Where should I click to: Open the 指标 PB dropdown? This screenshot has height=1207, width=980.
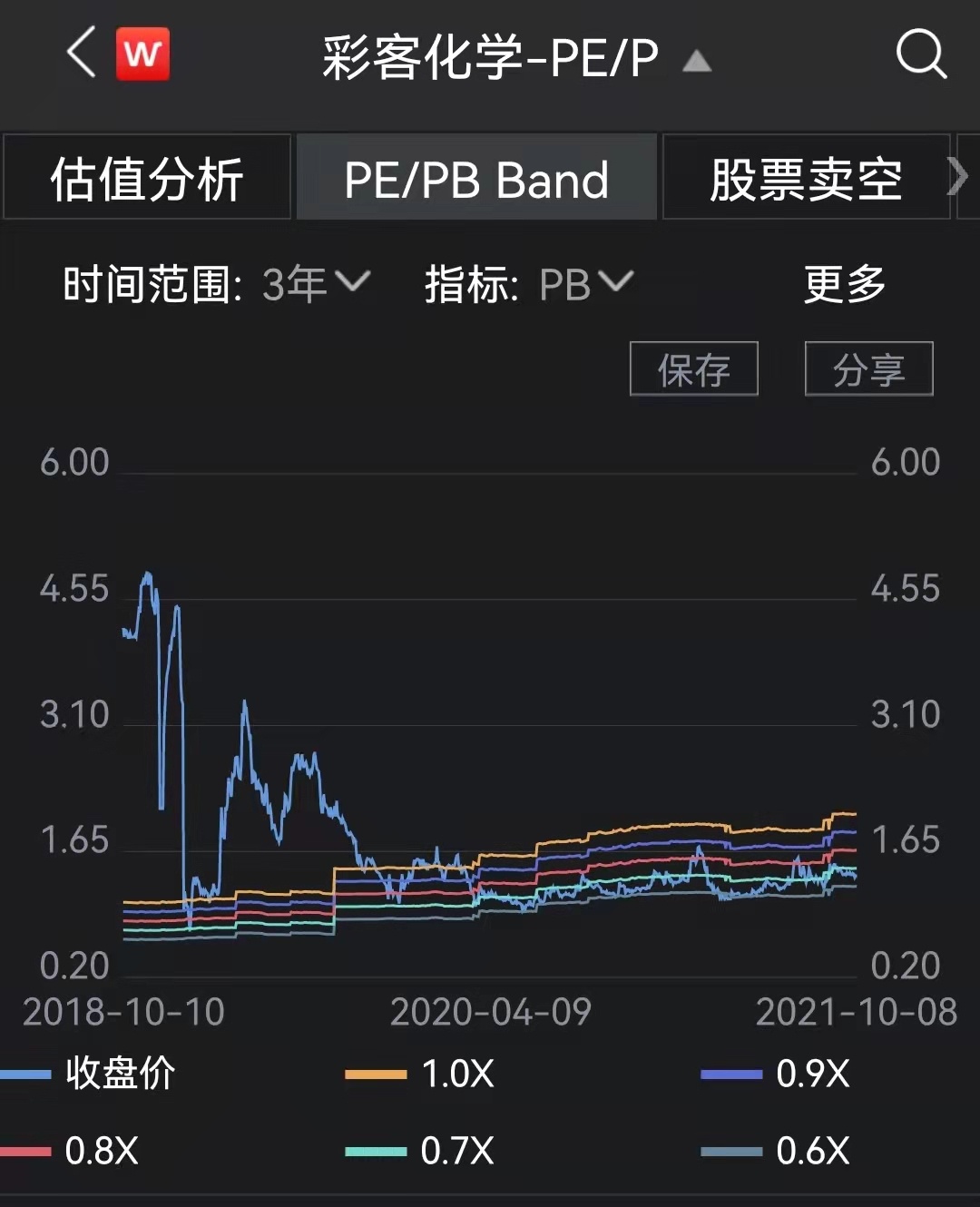tap(584, 284)
